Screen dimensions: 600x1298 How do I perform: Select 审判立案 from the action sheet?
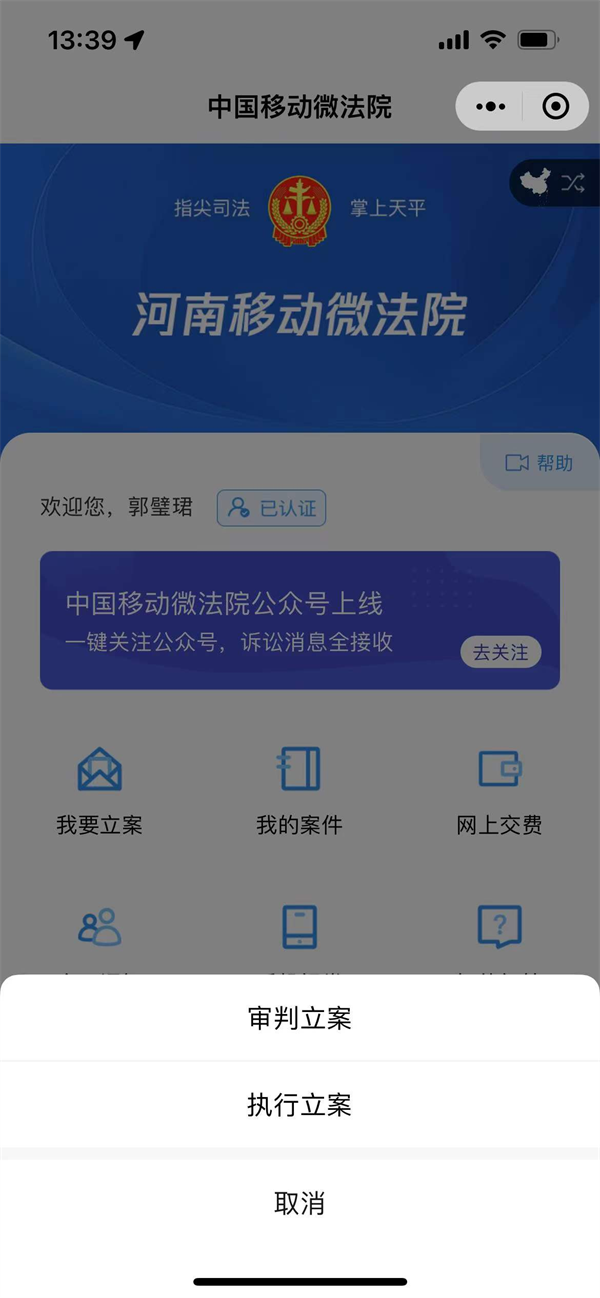299,1019
